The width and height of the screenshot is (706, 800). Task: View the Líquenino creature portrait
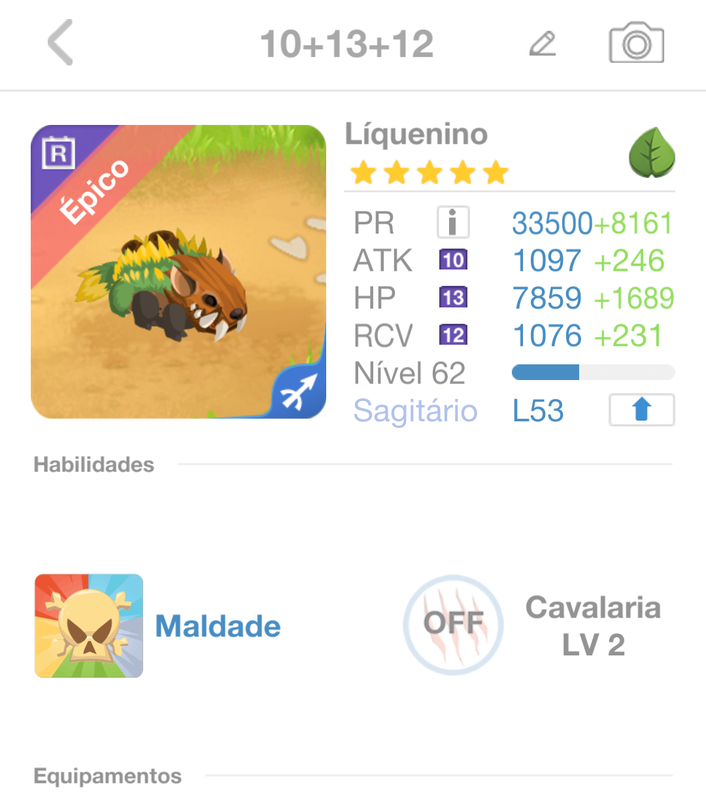179,272
